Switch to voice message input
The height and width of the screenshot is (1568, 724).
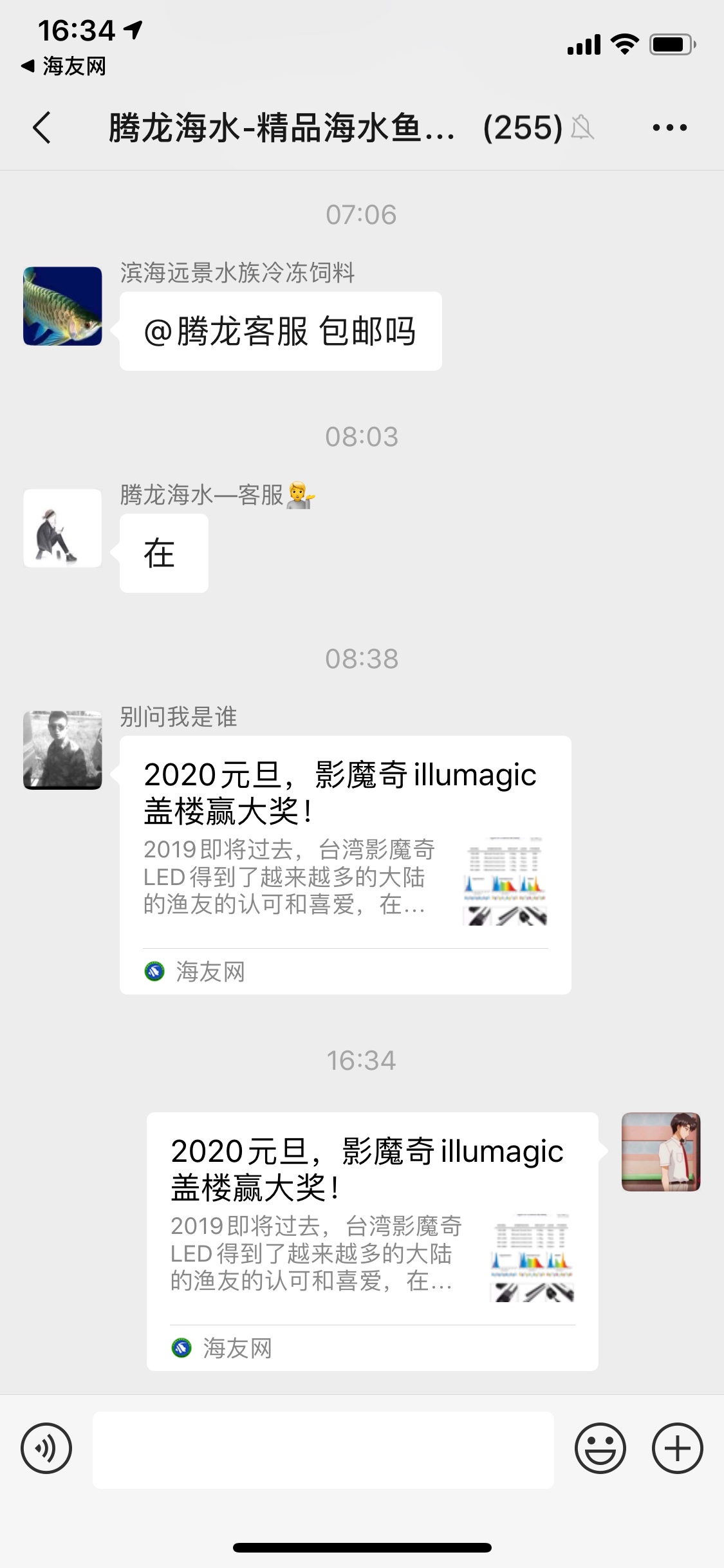[x=46, y=1448]
